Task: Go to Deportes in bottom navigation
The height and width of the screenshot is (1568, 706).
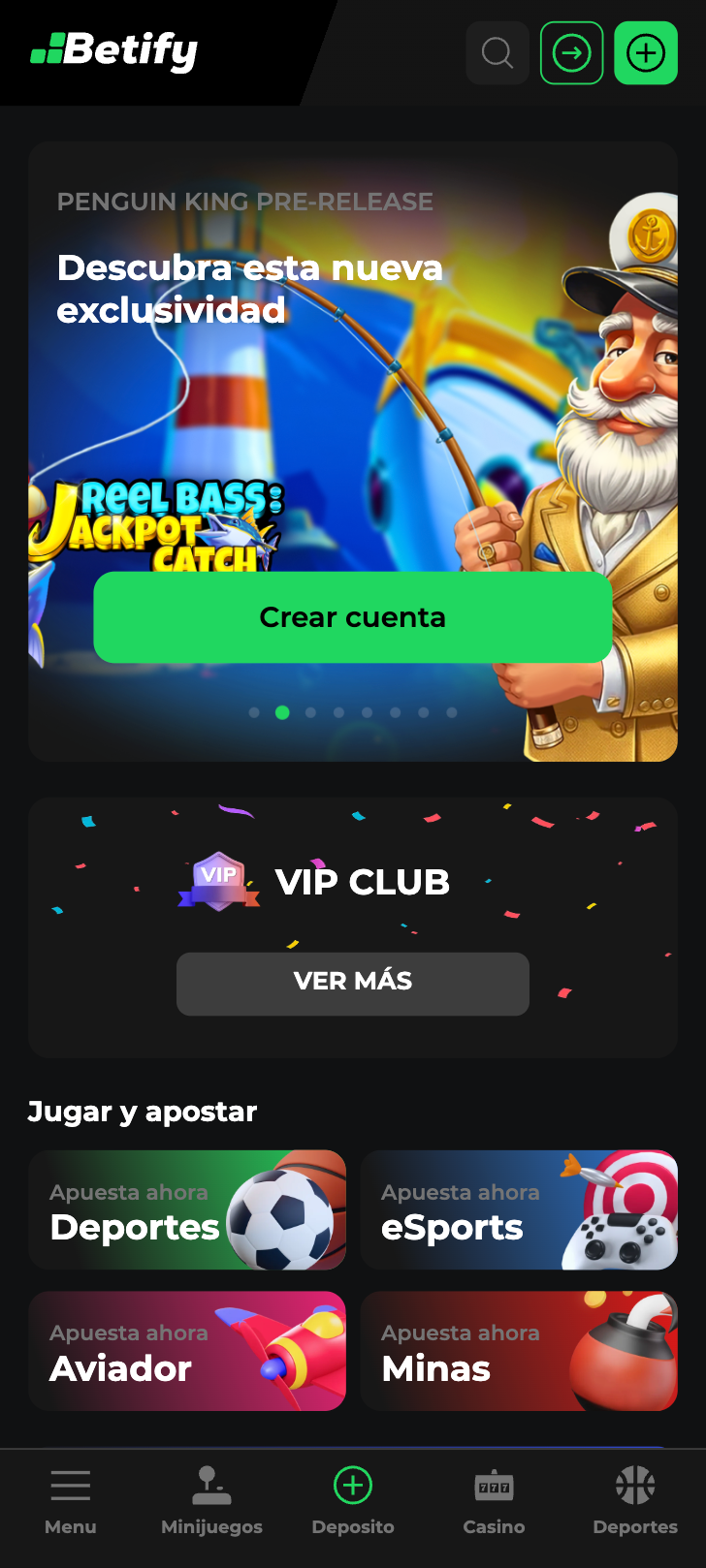Action: (635, 1501)
